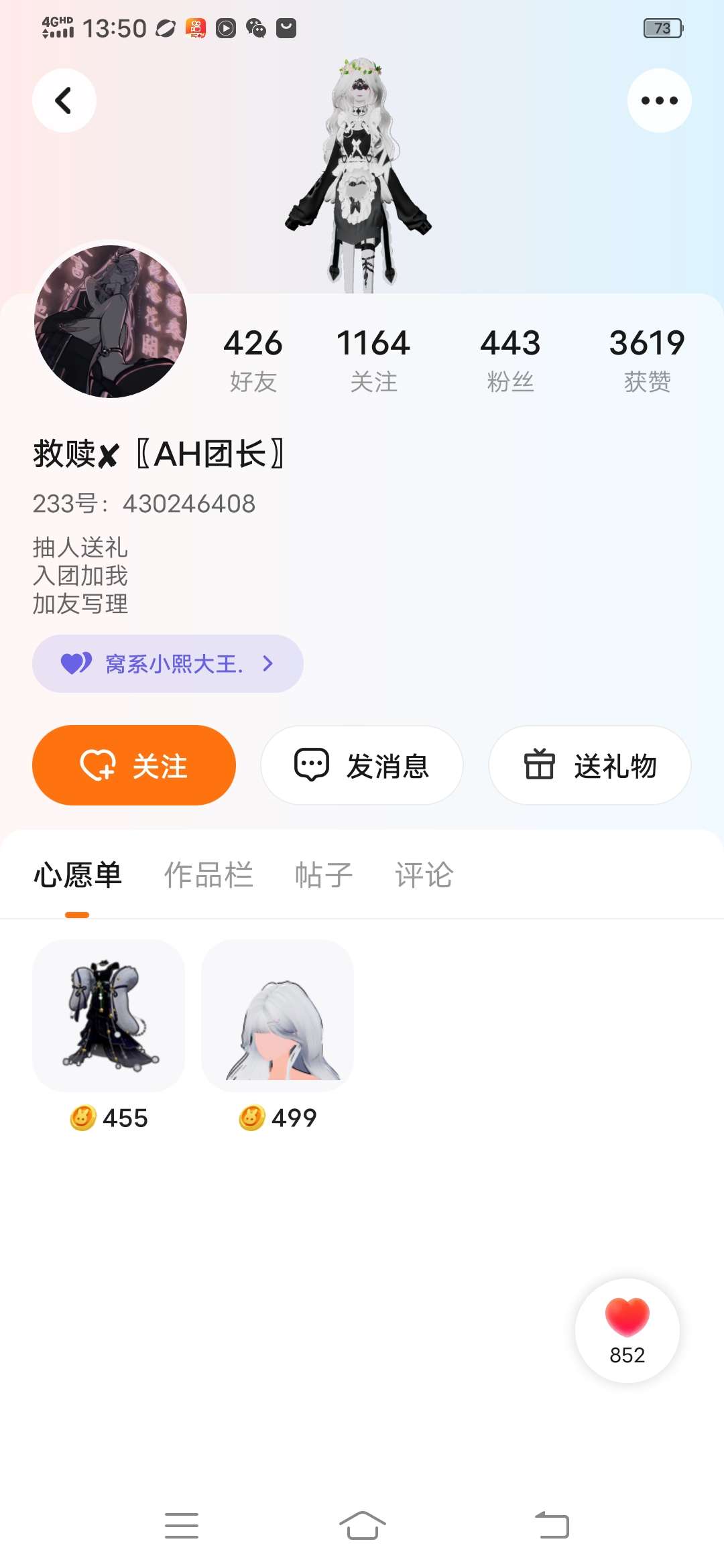Tap the system back navigation button
Screen dimensions: 724x1568
click(552, 1526)
